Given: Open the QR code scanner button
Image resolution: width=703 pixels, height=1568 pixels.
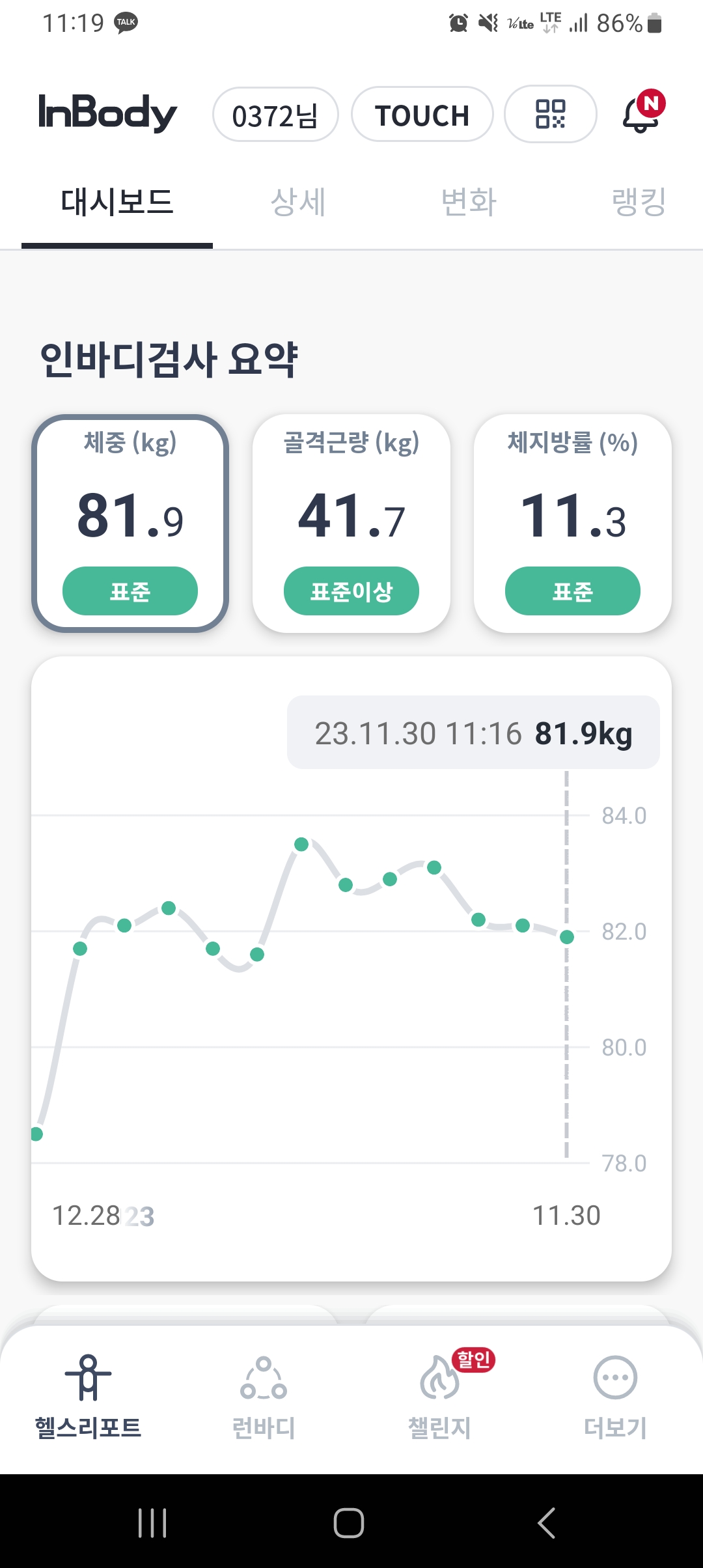Looking at the screenshot, I should tap(551, 114).
